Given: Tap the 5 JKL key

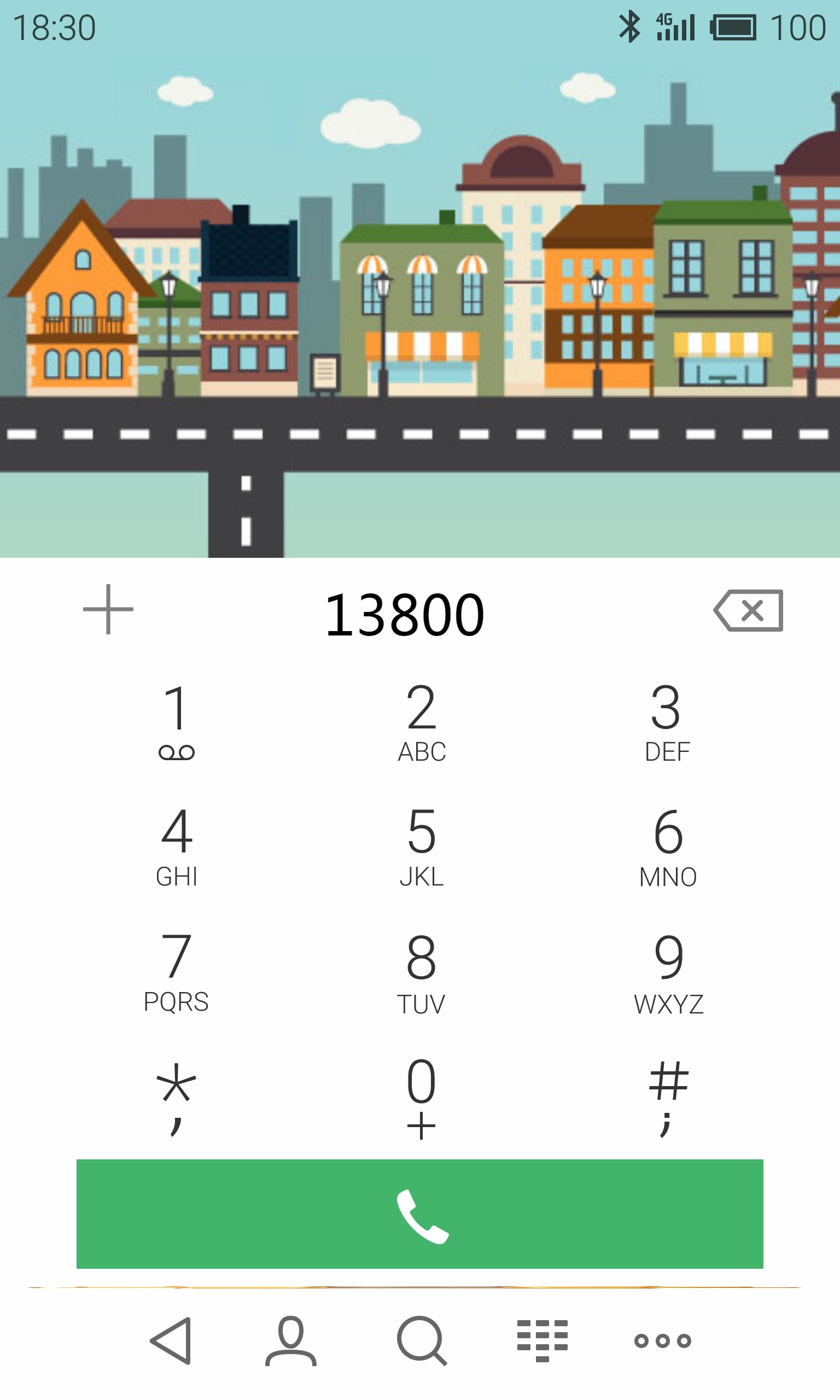Looking at the screenshot, I should click(422, 847).
